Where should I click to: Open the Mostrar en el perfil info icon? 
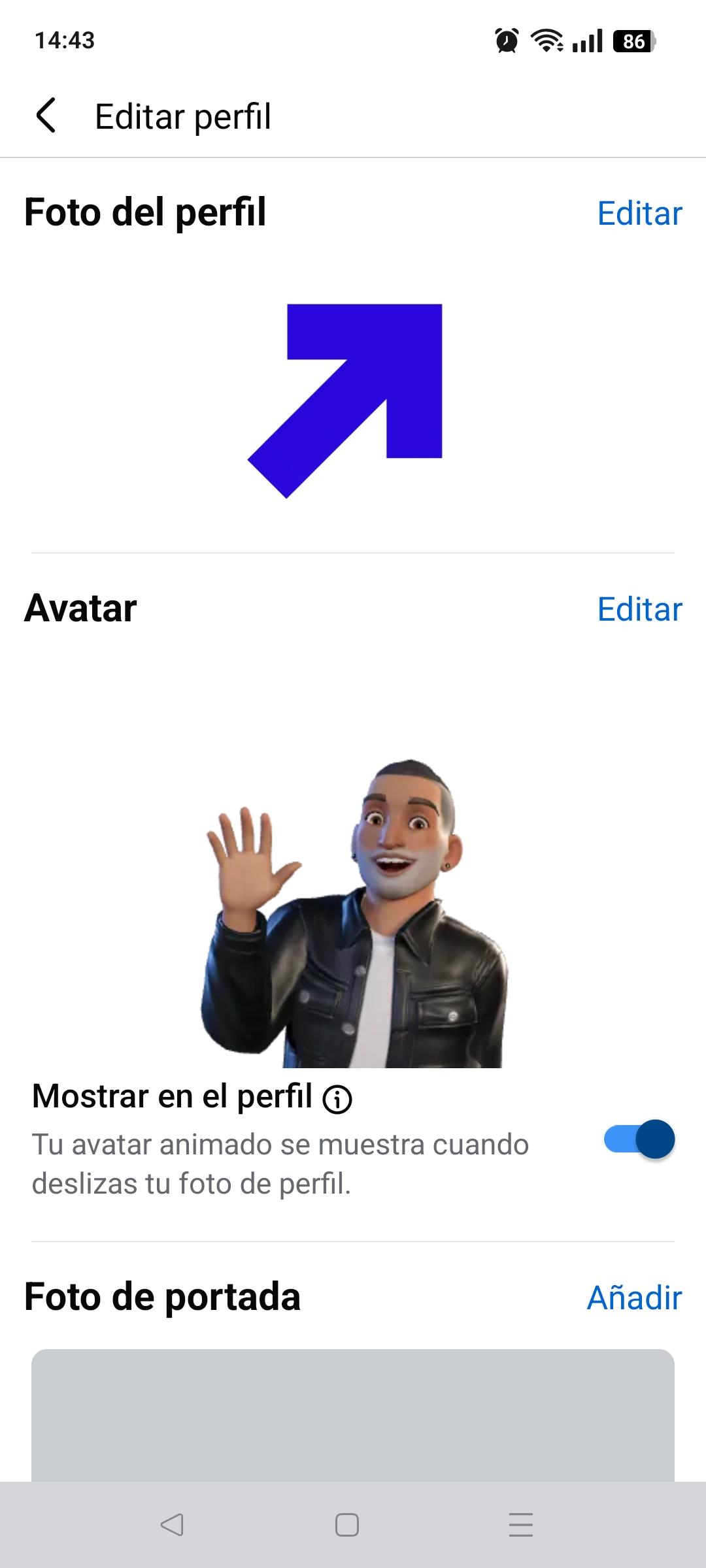[337, 1100]
